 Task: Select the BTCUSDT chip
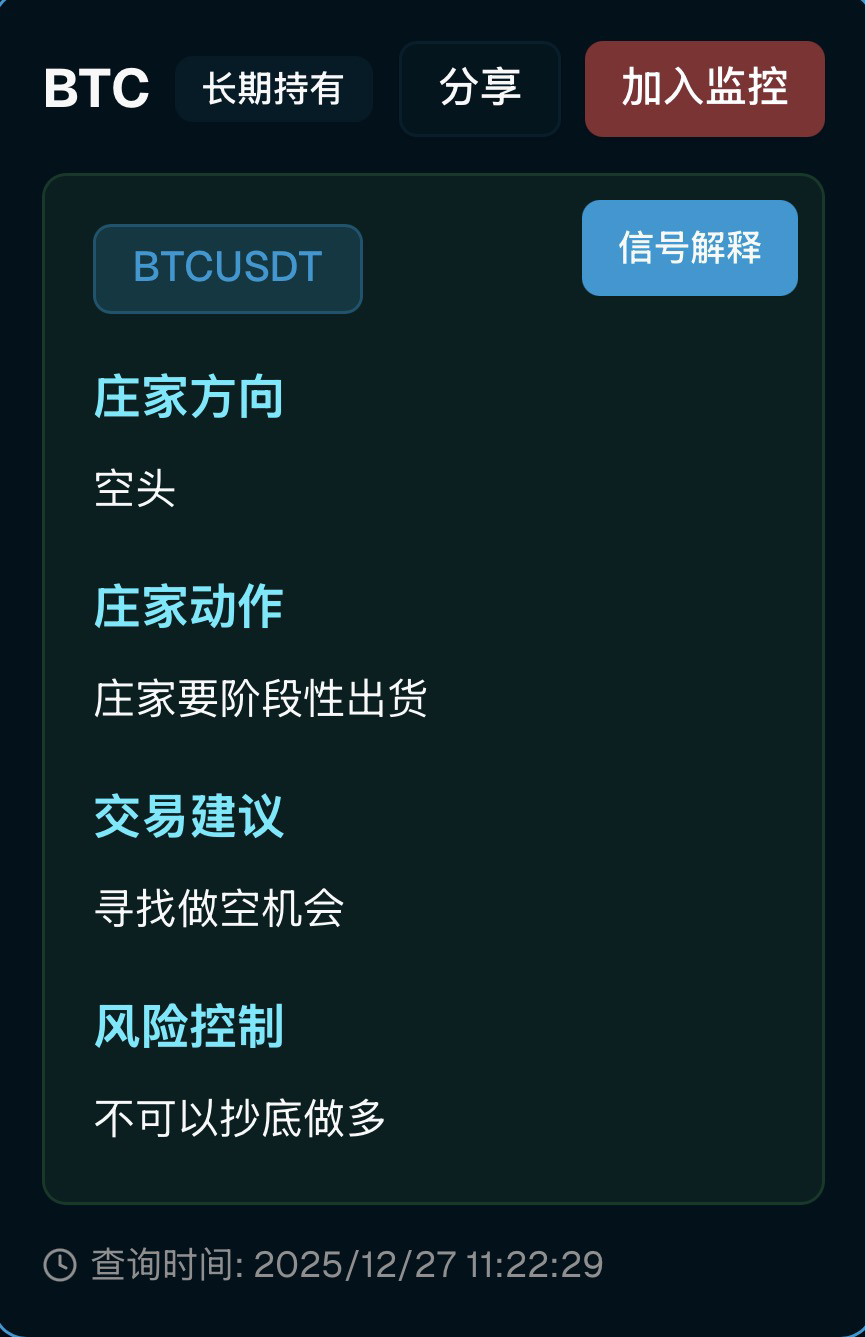pos(228,268)
